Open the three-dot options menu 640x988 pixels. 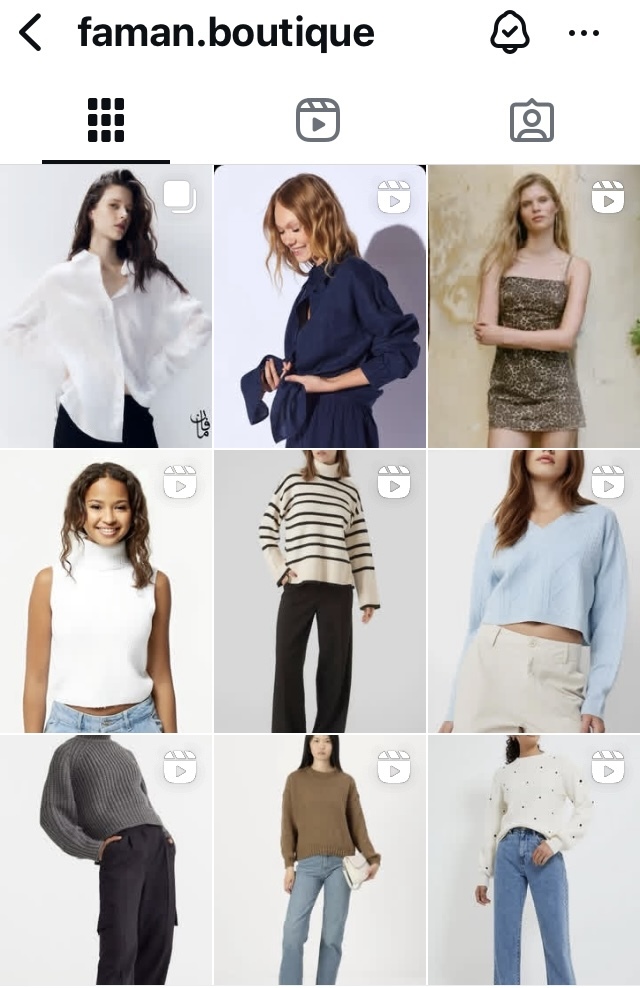583,33
